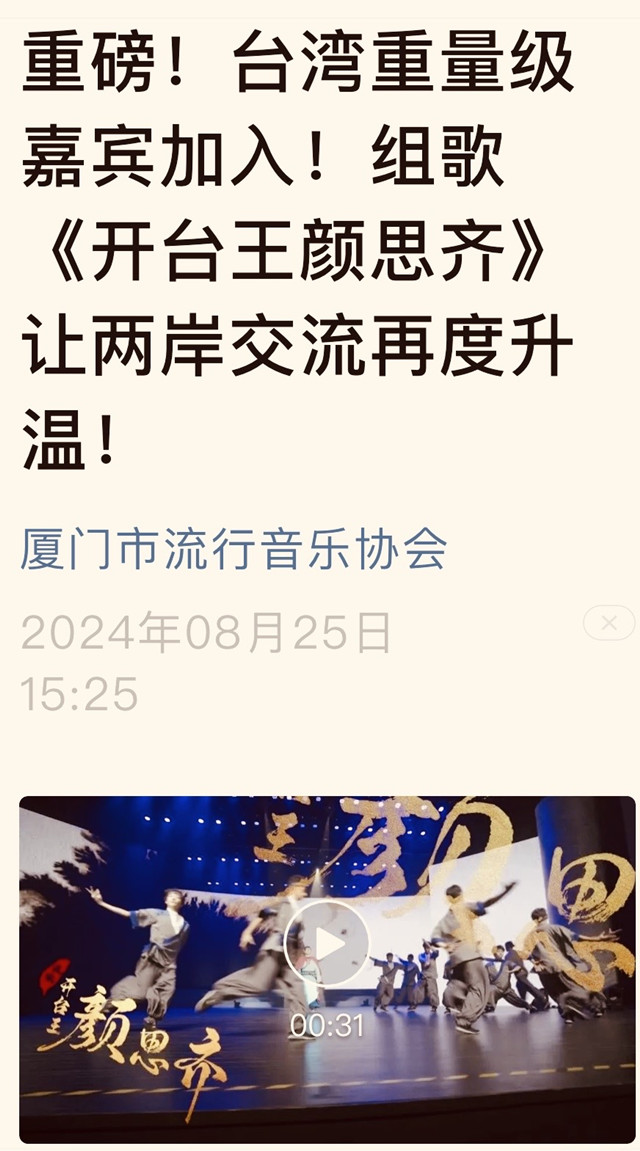Dismiss using the small X button
The height and width of the screenshot is (1151, 640).
tap(609, 624)
